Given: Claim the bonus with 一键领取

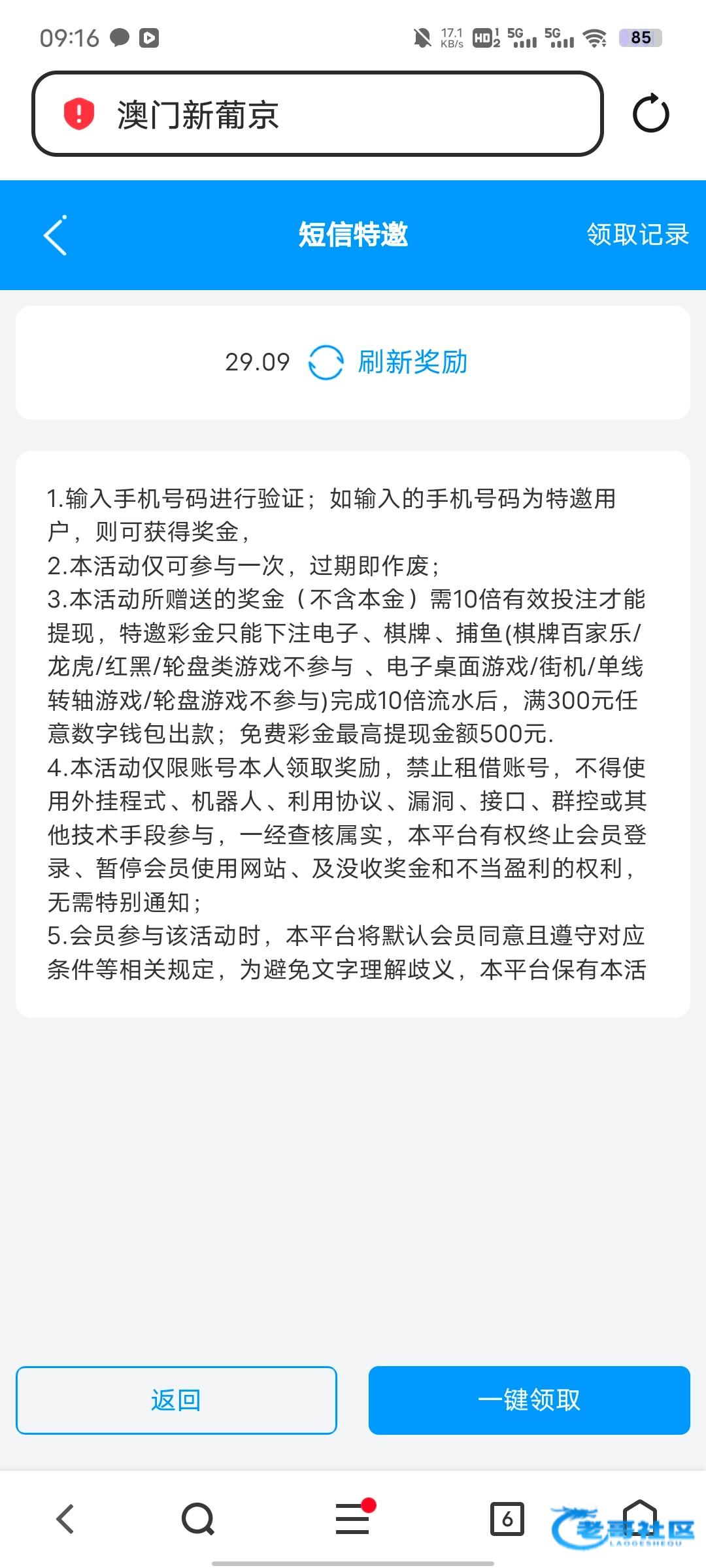Looking at the screenshot, I should 529,1400.
